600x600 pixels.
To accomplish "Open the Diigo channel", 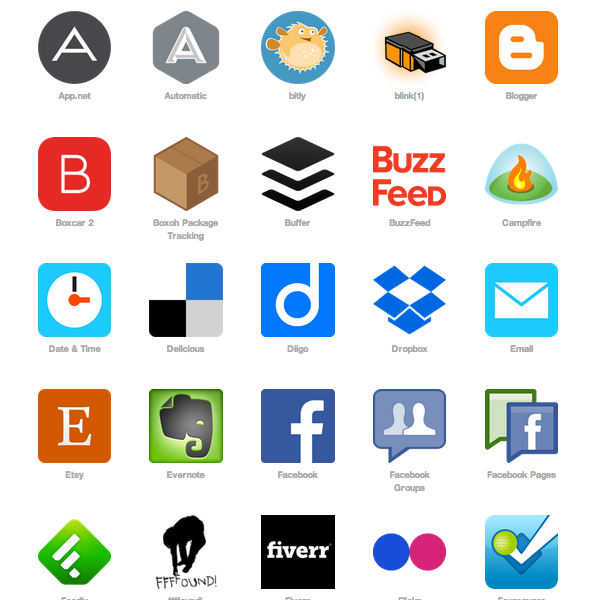I will (297, 300).
